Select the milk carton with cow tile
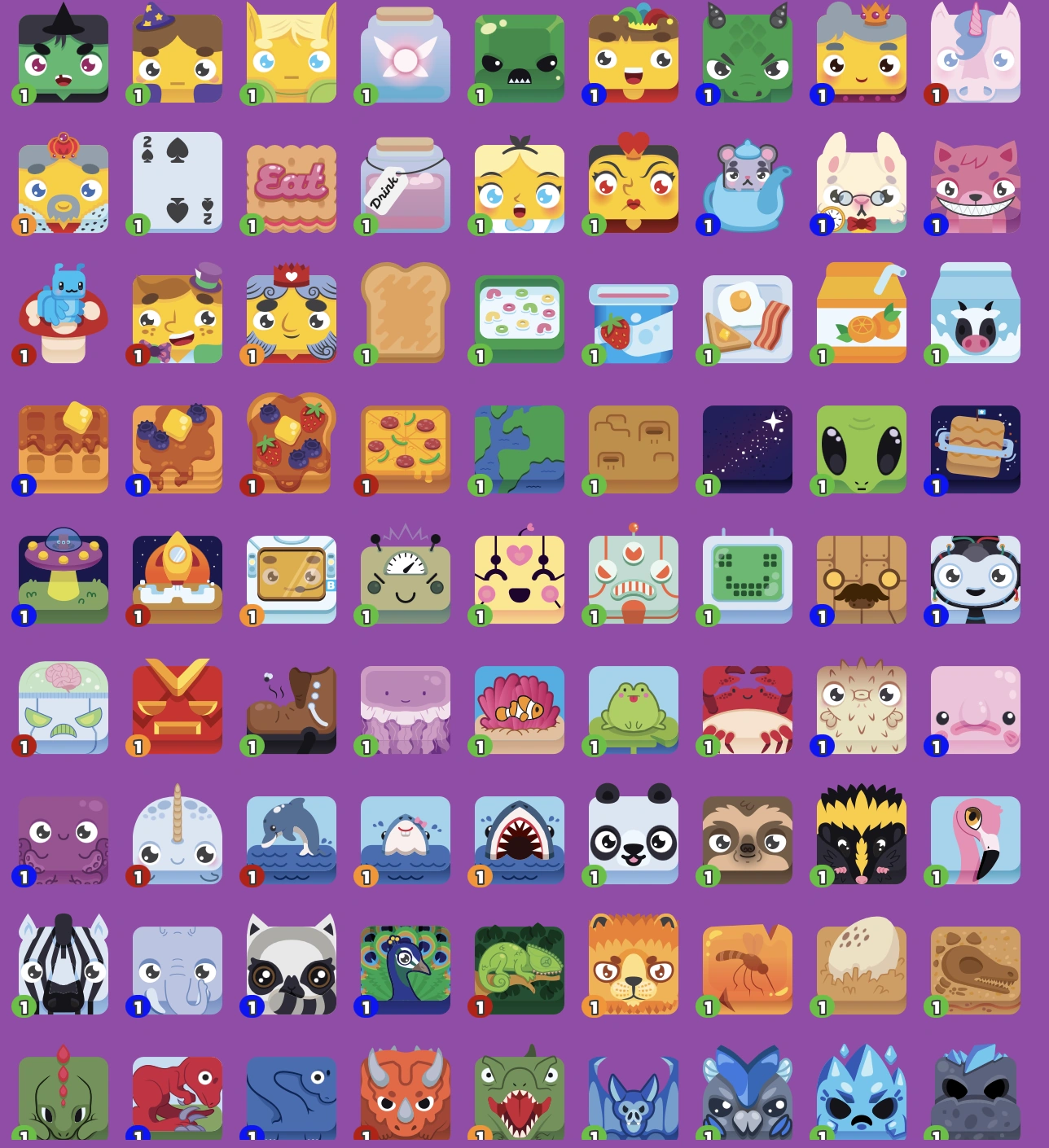1049x1148 pixels. pyautogui.click(x=976, y=313)
